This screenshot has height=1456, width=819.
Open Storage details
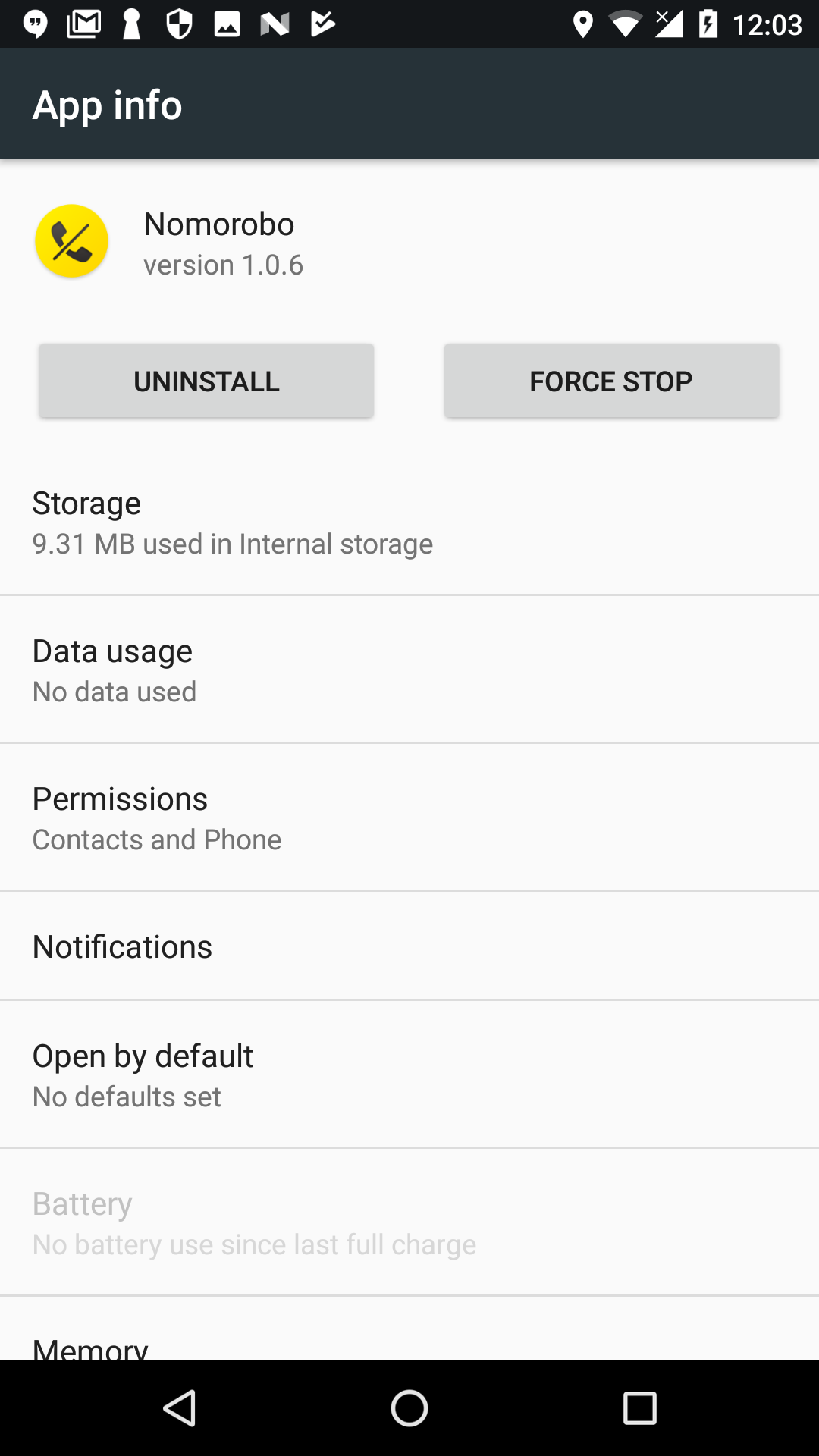tap(409, 522)
